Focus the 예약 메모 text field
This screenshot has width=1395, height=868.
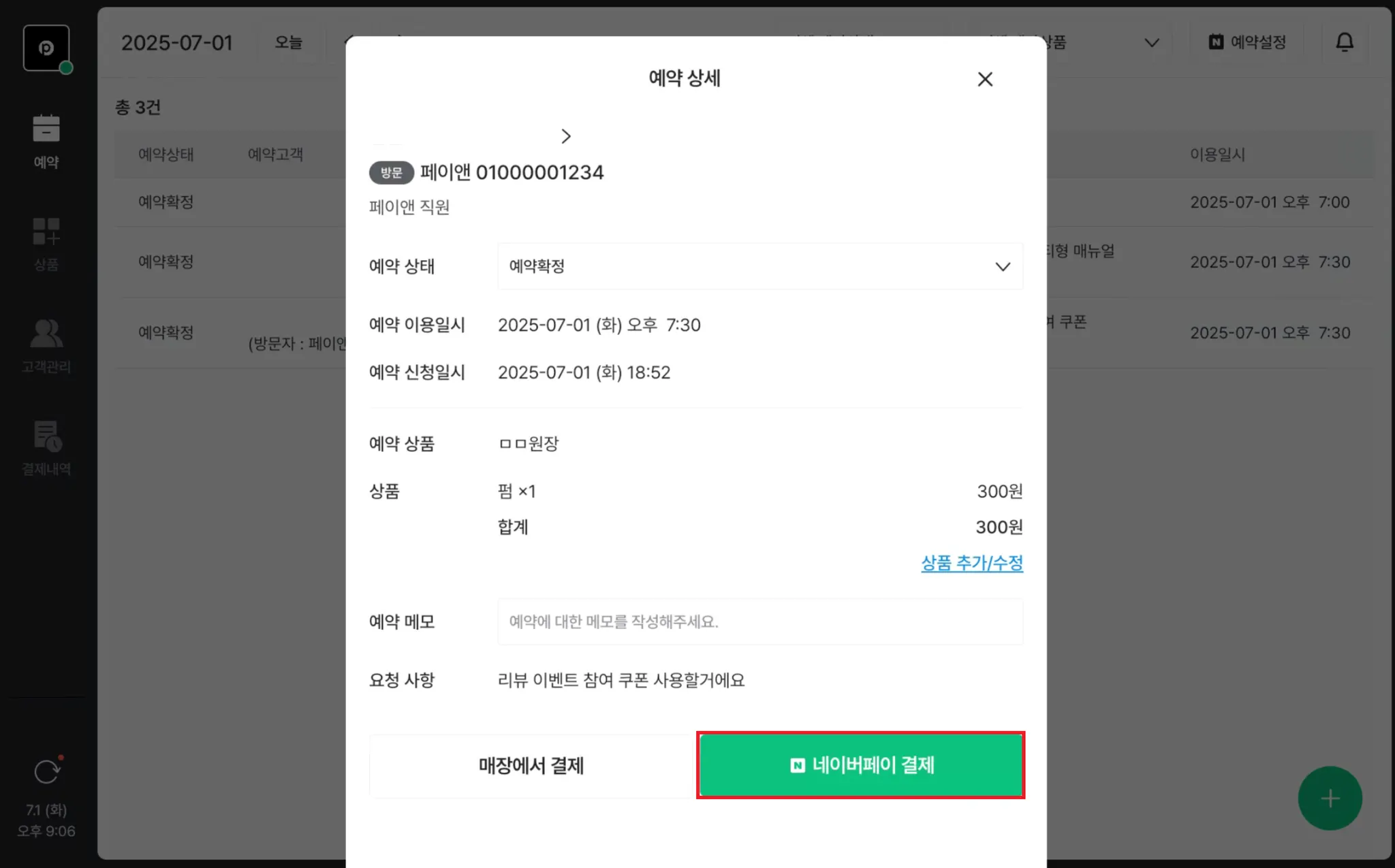click(760, 622)
